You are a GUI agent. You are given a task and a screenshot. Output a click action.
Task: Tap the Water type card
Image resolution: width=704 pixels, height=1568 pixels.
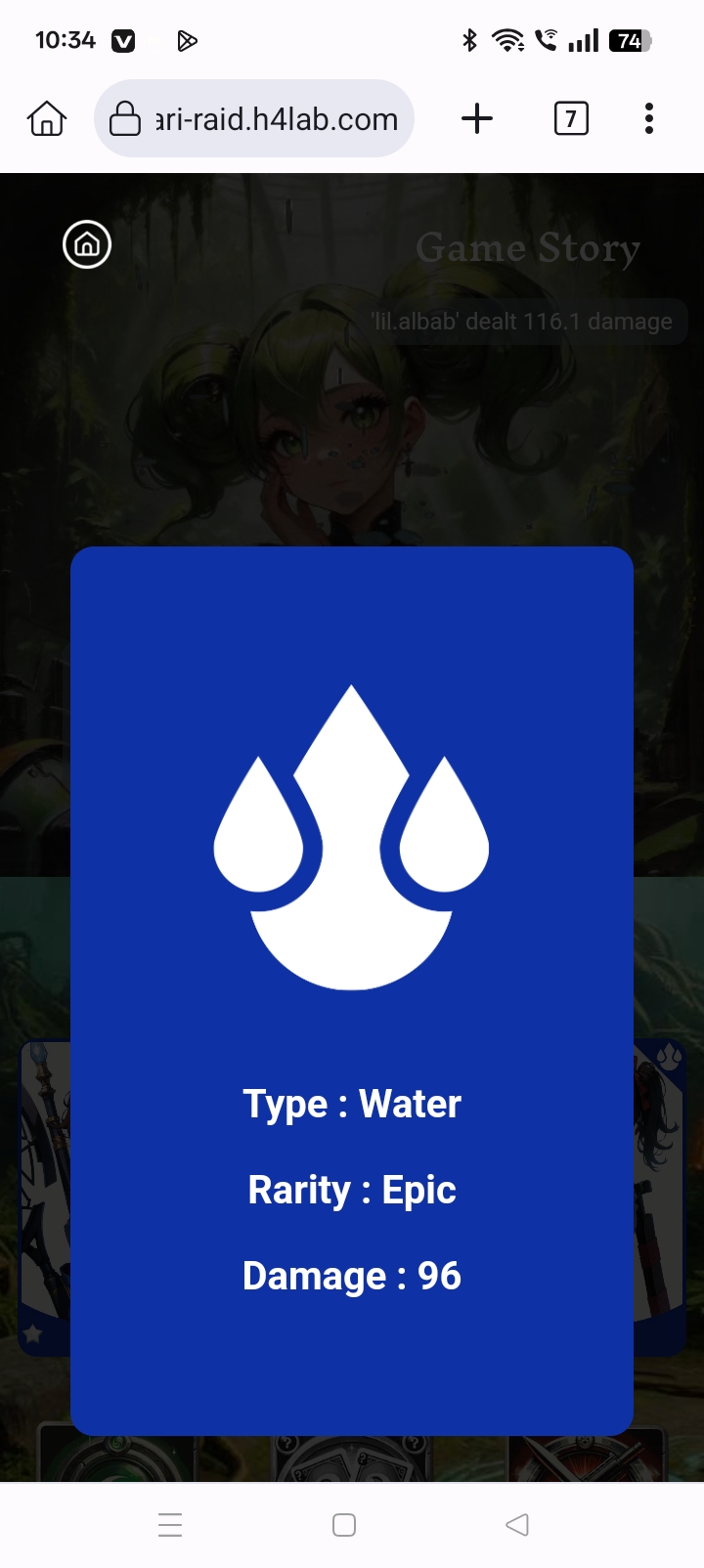click(352, 989)
